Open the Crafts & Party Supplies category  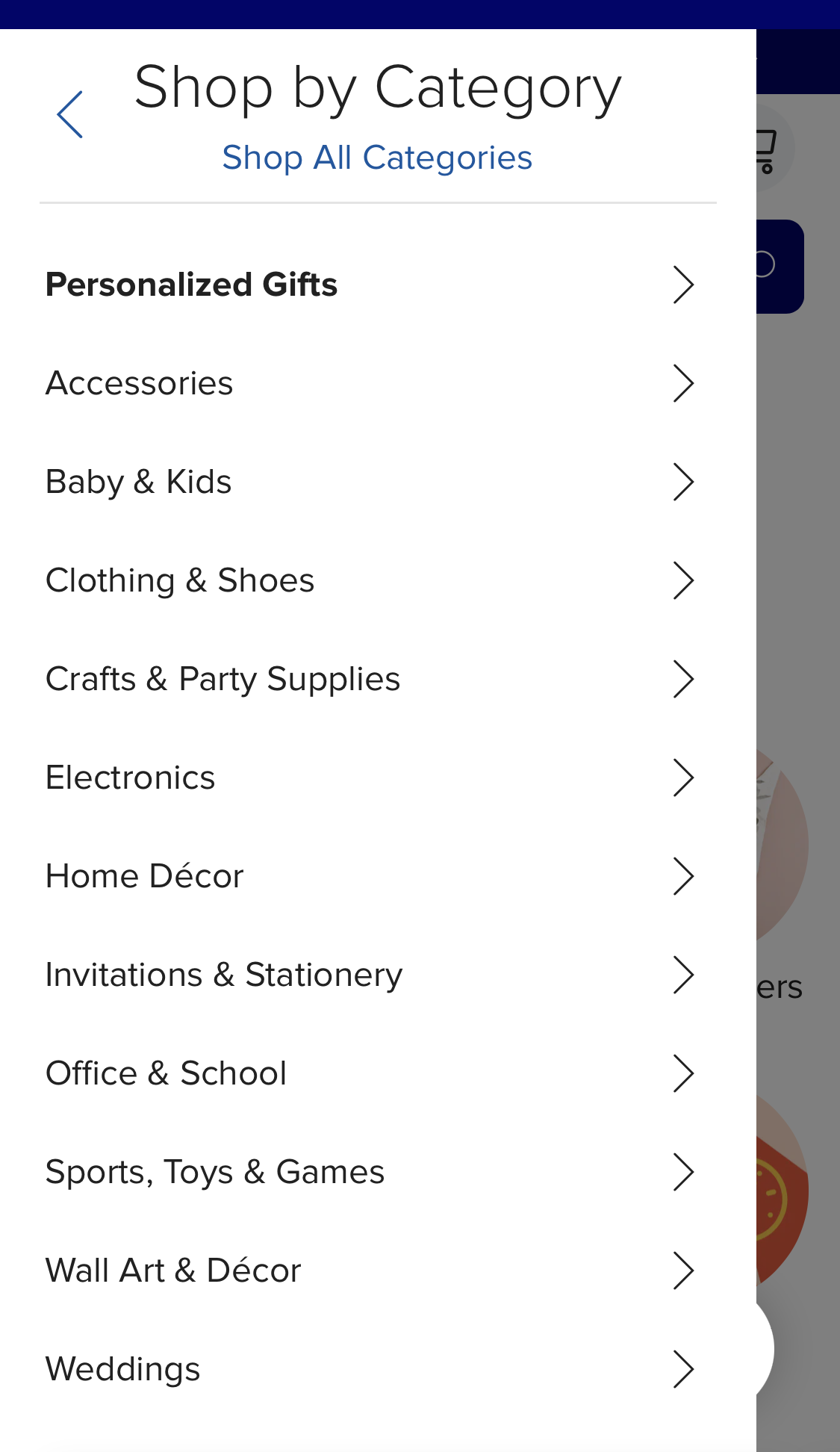tap(223, 678)
